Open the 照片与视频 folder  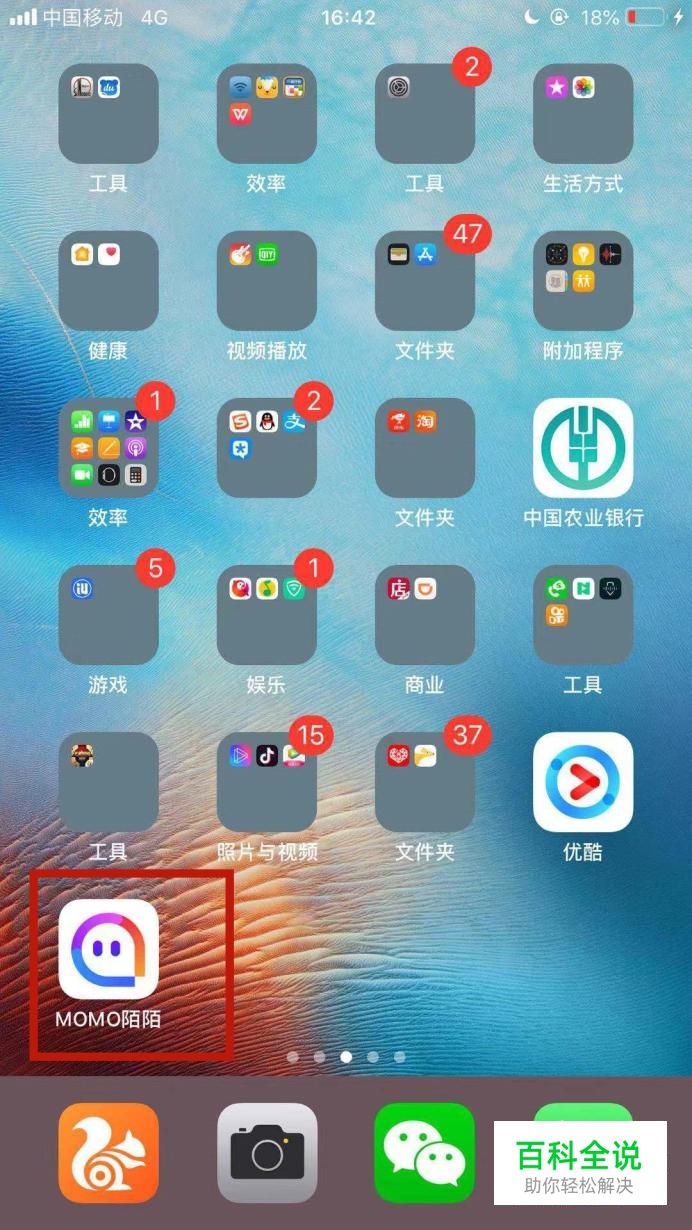tap(266, 782)
